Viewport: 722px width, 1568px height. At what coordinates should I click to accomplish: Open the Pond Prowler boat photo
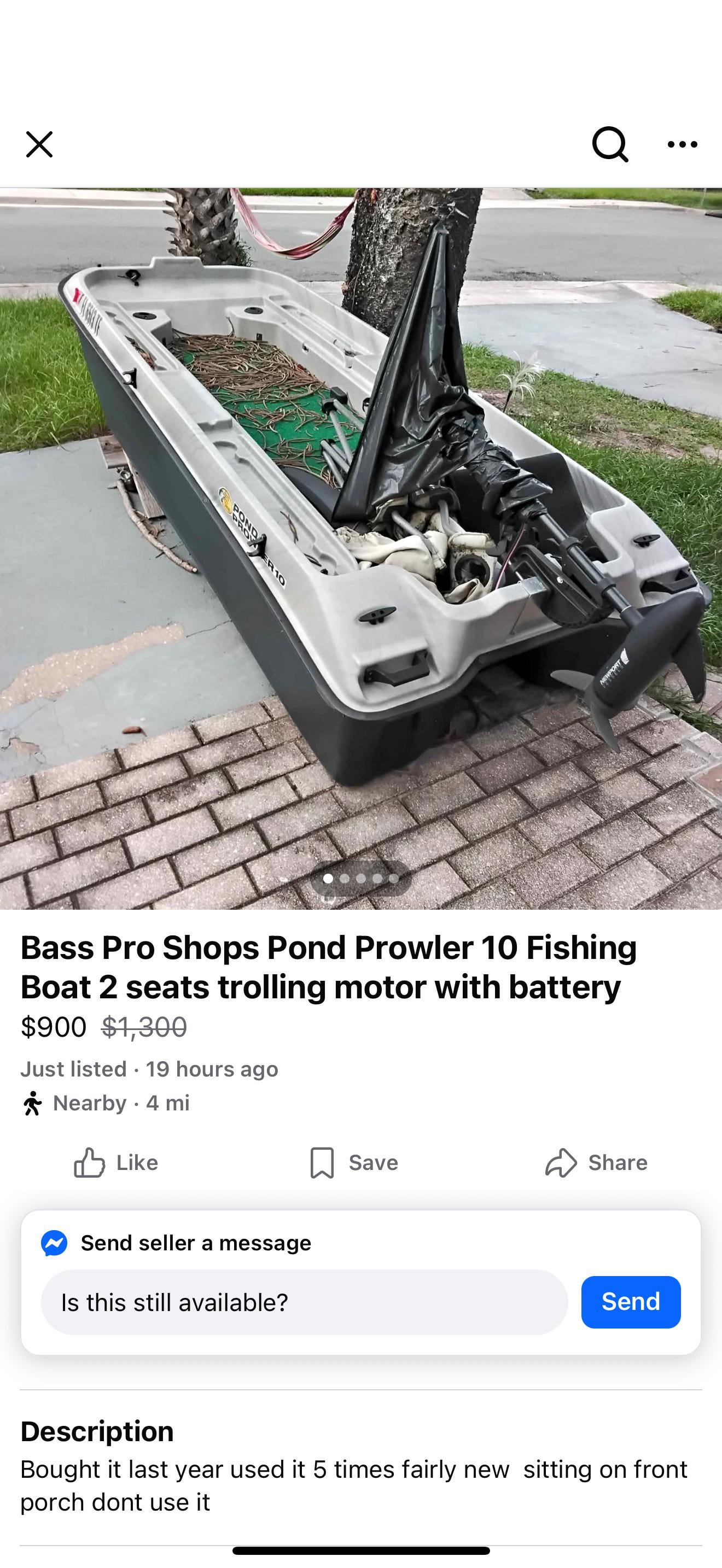point(360,517)
